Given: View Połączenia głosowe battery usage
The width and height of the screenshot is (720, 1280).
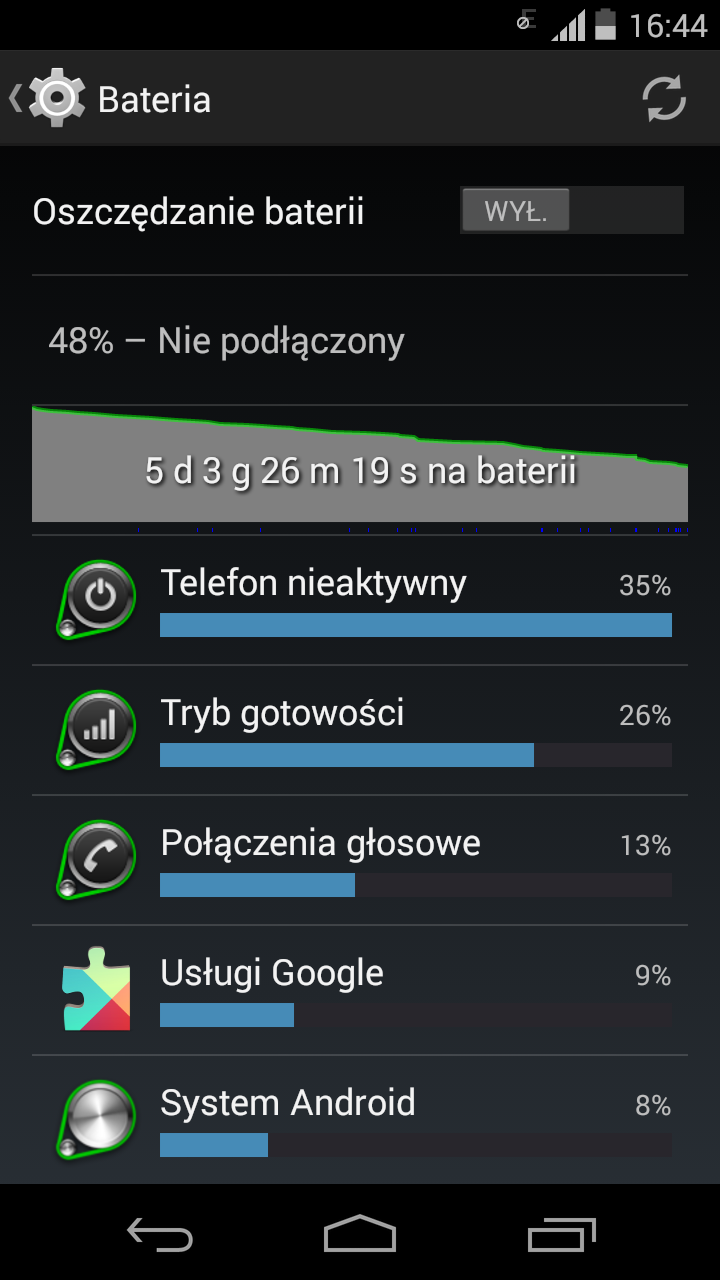Looking at the screenshot, I should (x=360, y=860).
